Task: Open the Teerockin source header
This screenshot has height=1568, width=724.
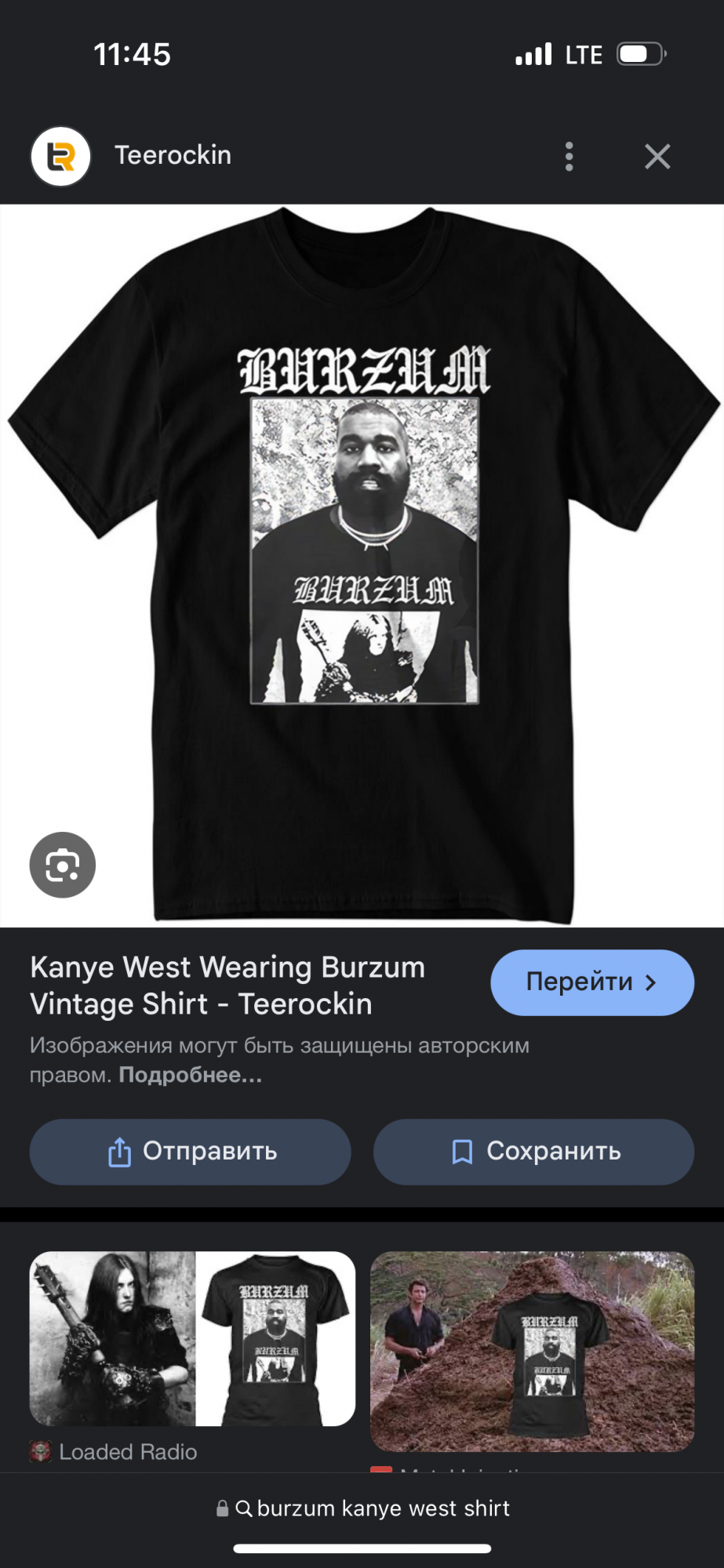Action: click(173, 155)
